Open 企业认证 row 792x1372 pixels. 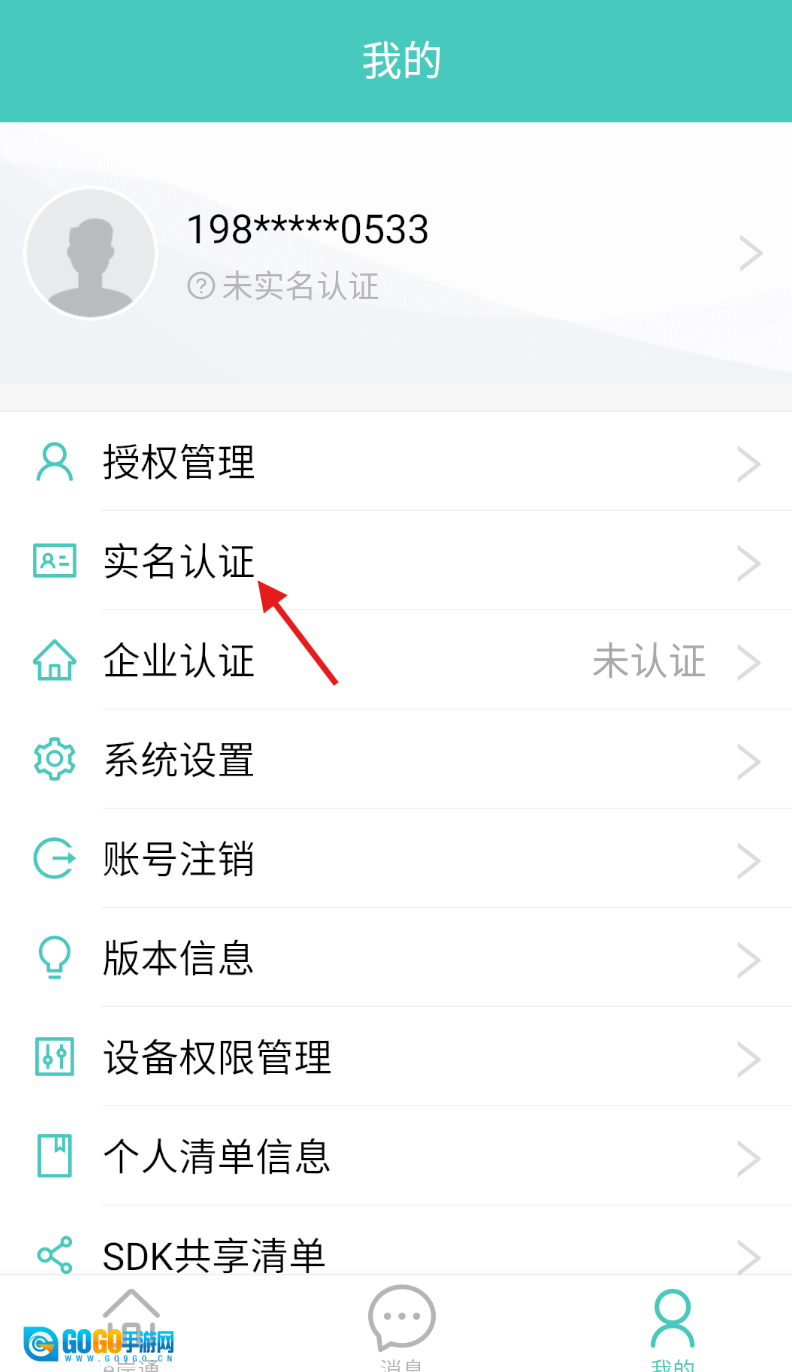[396, 661]
